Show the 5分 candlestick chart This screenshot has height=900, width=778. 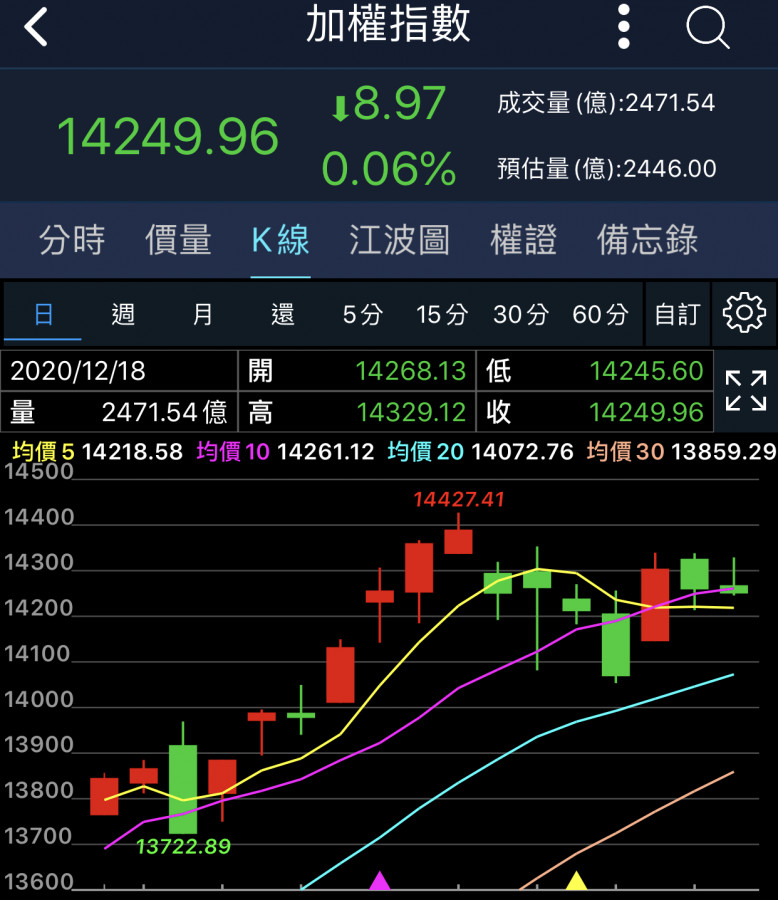click(362, 315)
